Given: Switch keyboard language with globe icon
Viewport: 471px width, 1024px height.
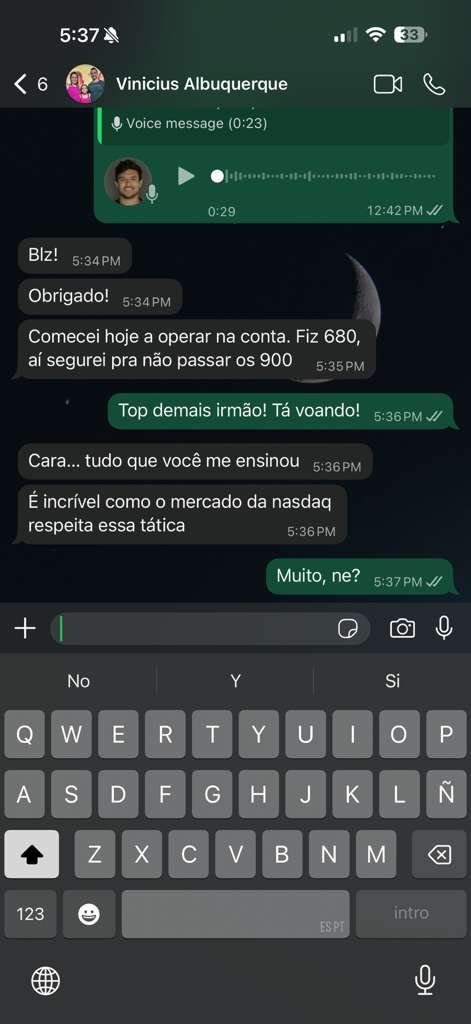Looking at the screenshot, I should pyautogui.click(x=46, y=980).
